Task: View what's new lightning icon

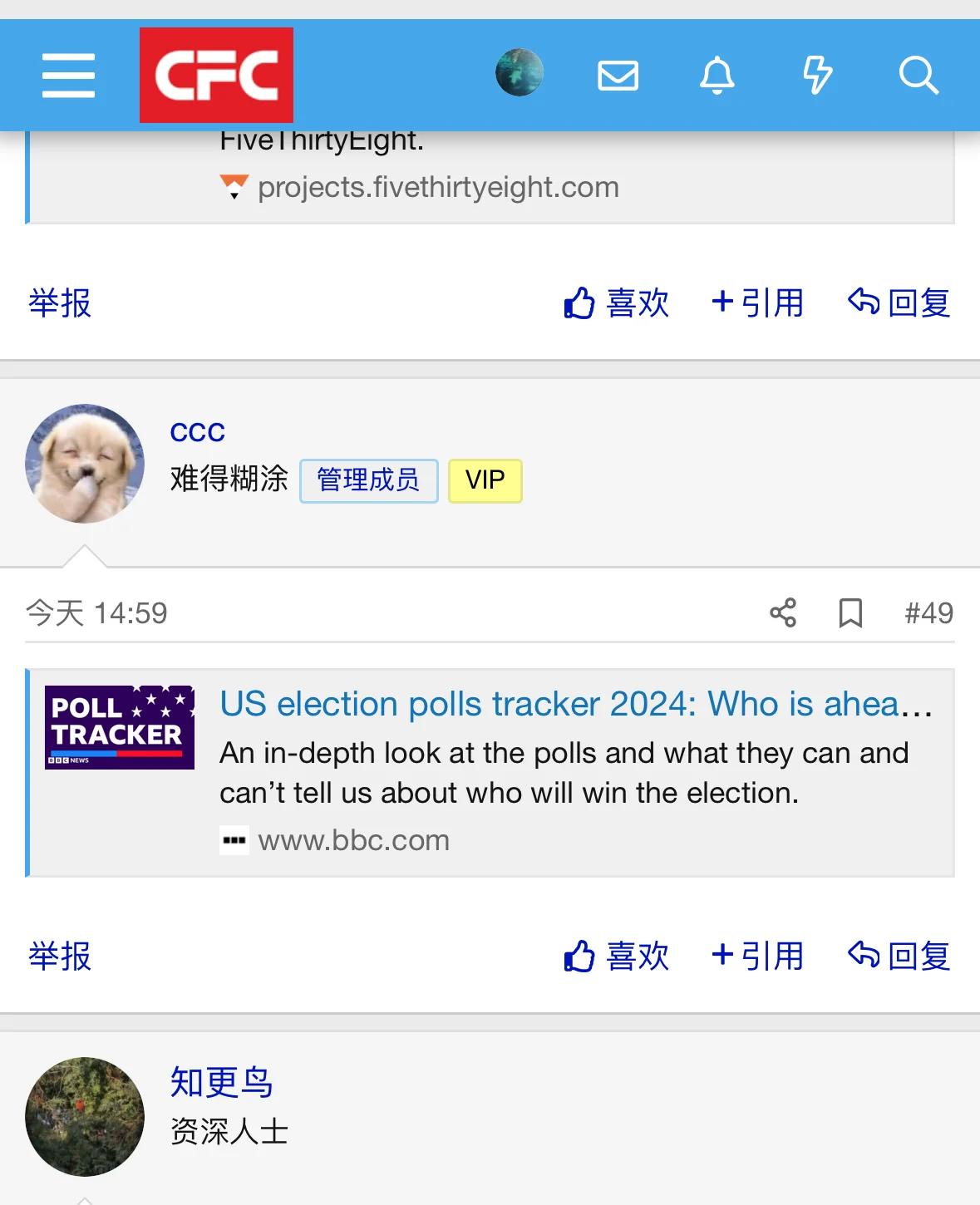Action: click(x=817, y=76)
